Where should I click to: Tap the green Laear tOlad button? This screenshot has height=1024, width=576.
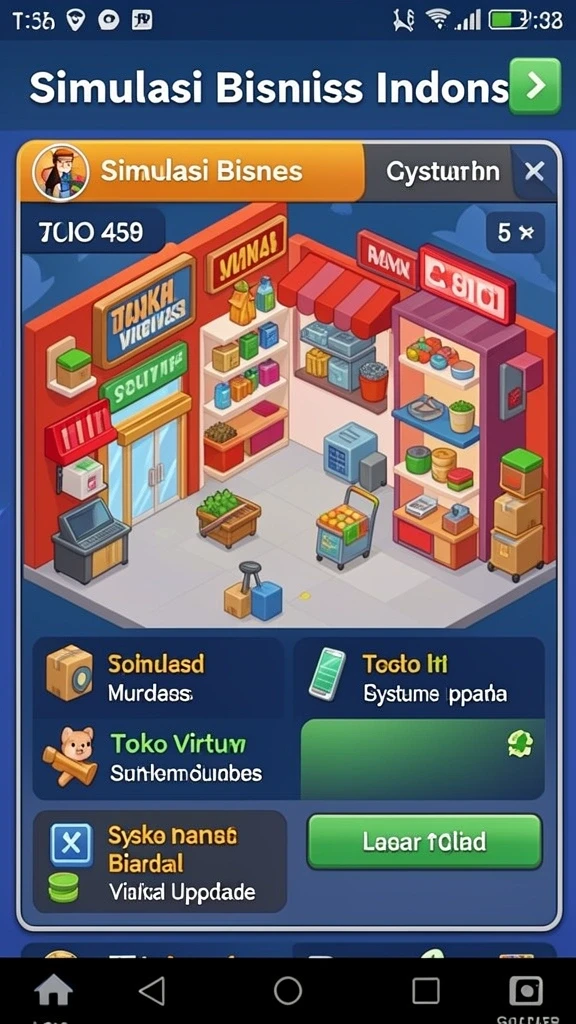(x=424, y=841)
